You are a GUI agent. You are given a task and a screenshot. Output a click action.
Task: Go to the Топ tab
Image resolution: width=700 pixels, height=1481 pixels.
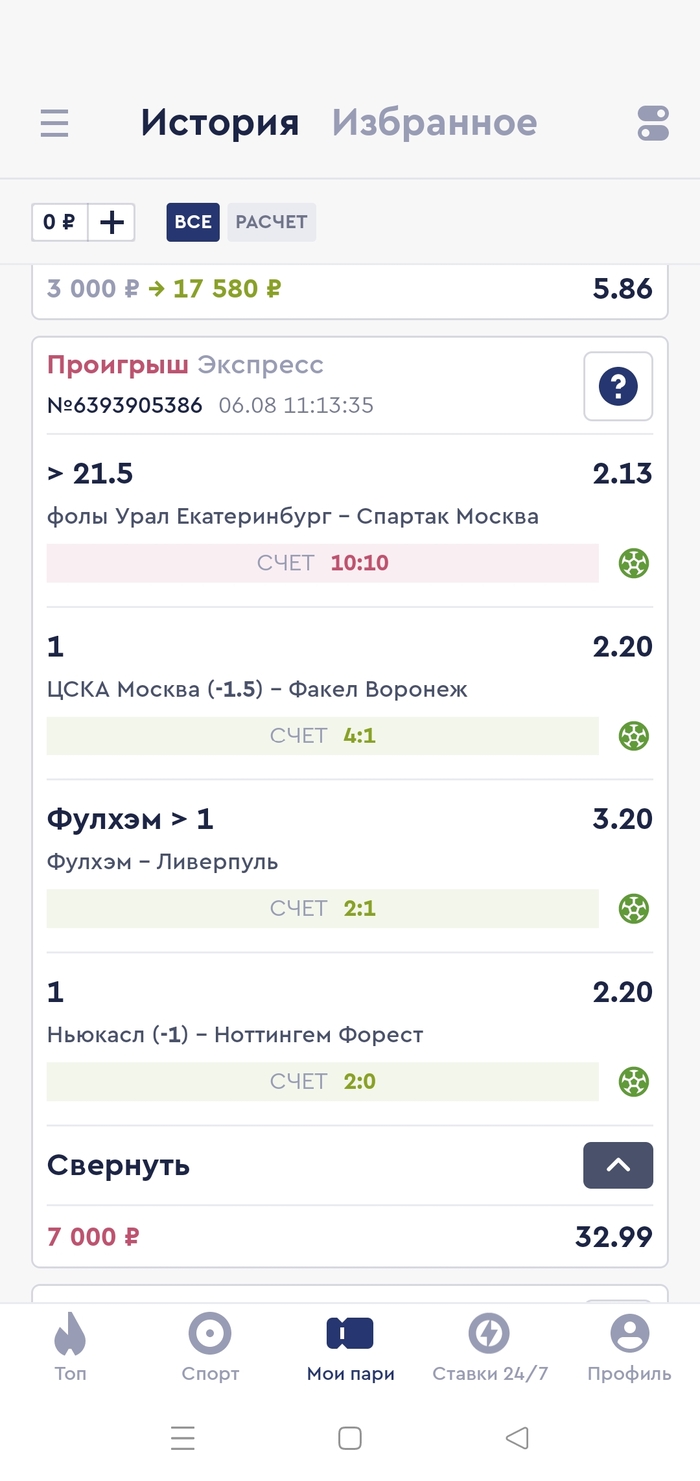[x=70, y=1346]
